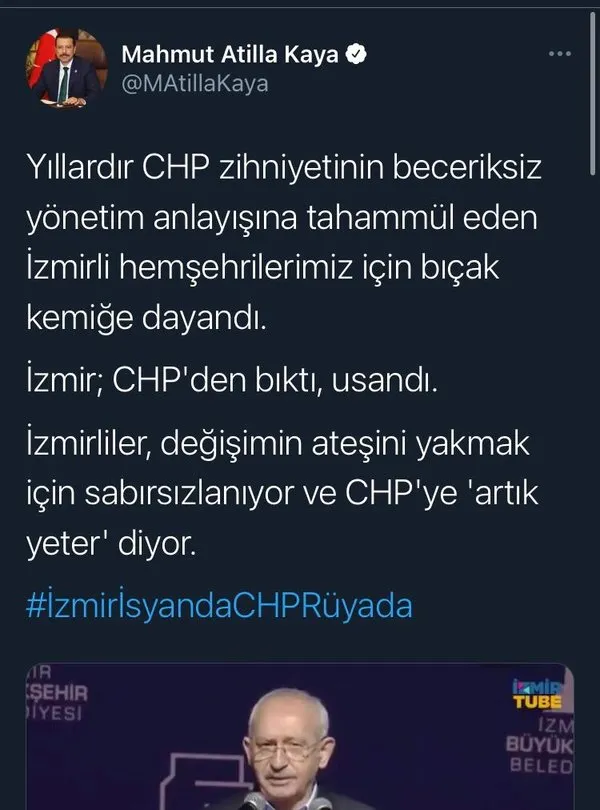Viewport: 600px width, 810px height.
Task: Open the tweet's three-dot overflow menu
Action: coord(559,53)
